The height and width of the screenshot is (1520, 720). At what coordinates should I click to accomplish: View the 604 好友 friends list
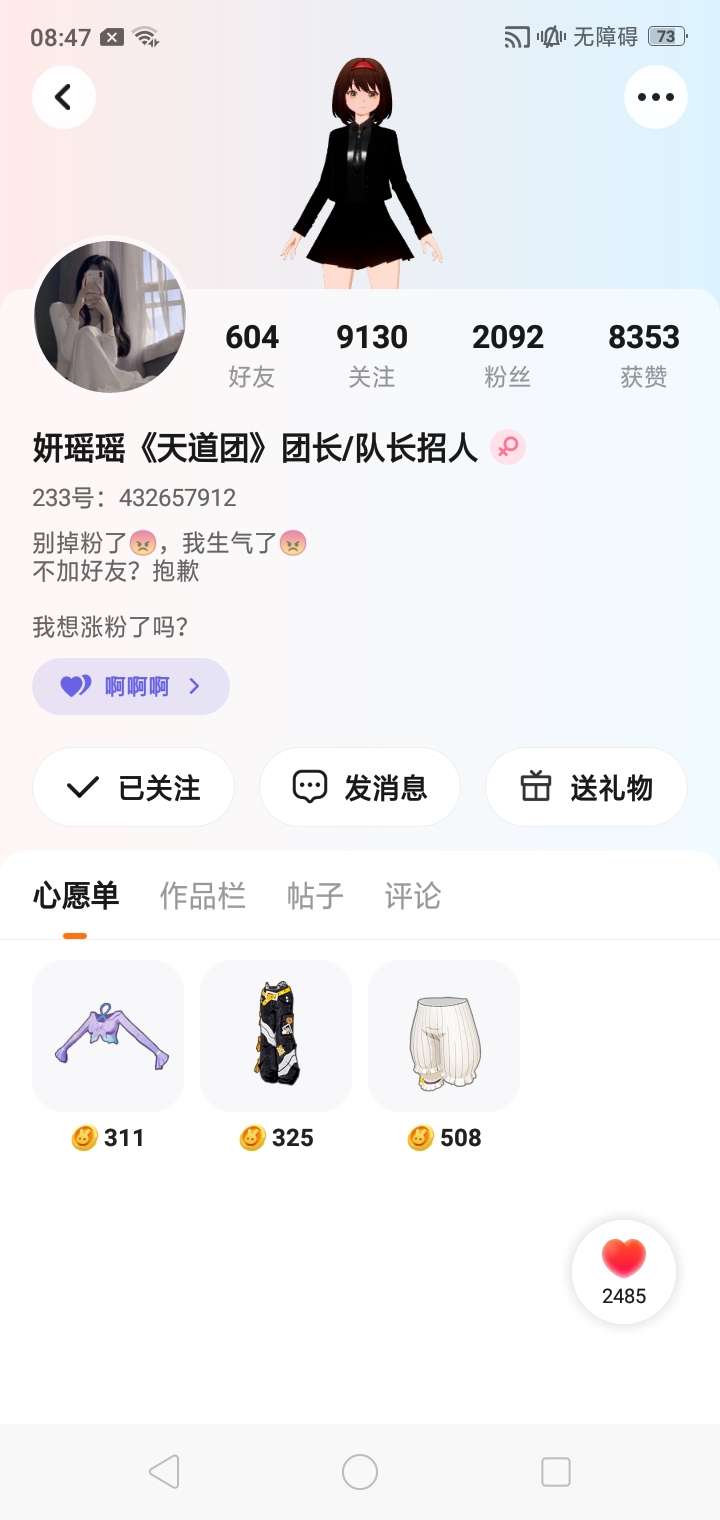tap(252, 354)
